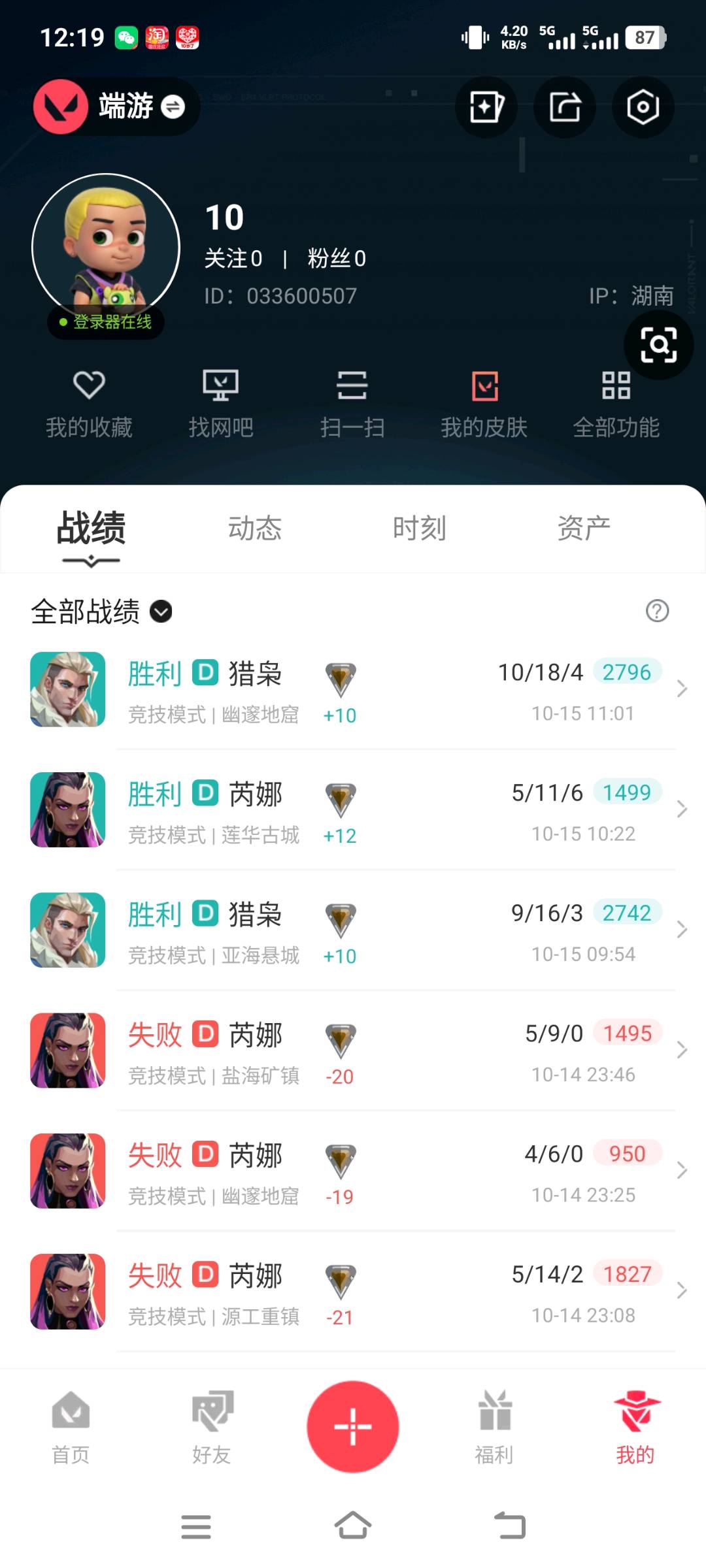The height and width of the screenshot is (1568, 706).
Task: Open the sparkle card icon
Action: pyautogui.click(x=486, y=107)
